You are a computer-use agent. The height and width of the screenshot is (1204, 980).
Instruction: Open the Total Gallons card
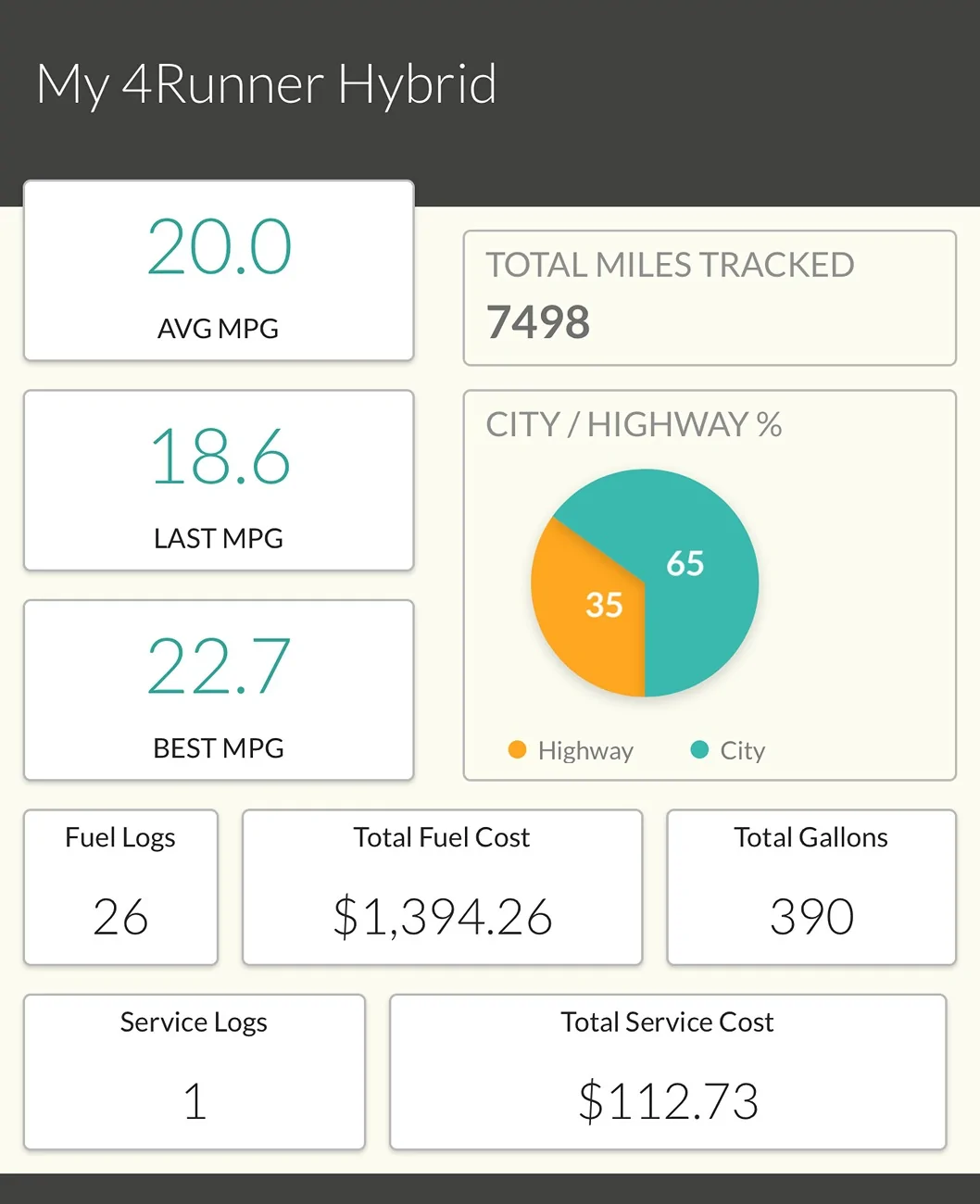tap(810, 886)
